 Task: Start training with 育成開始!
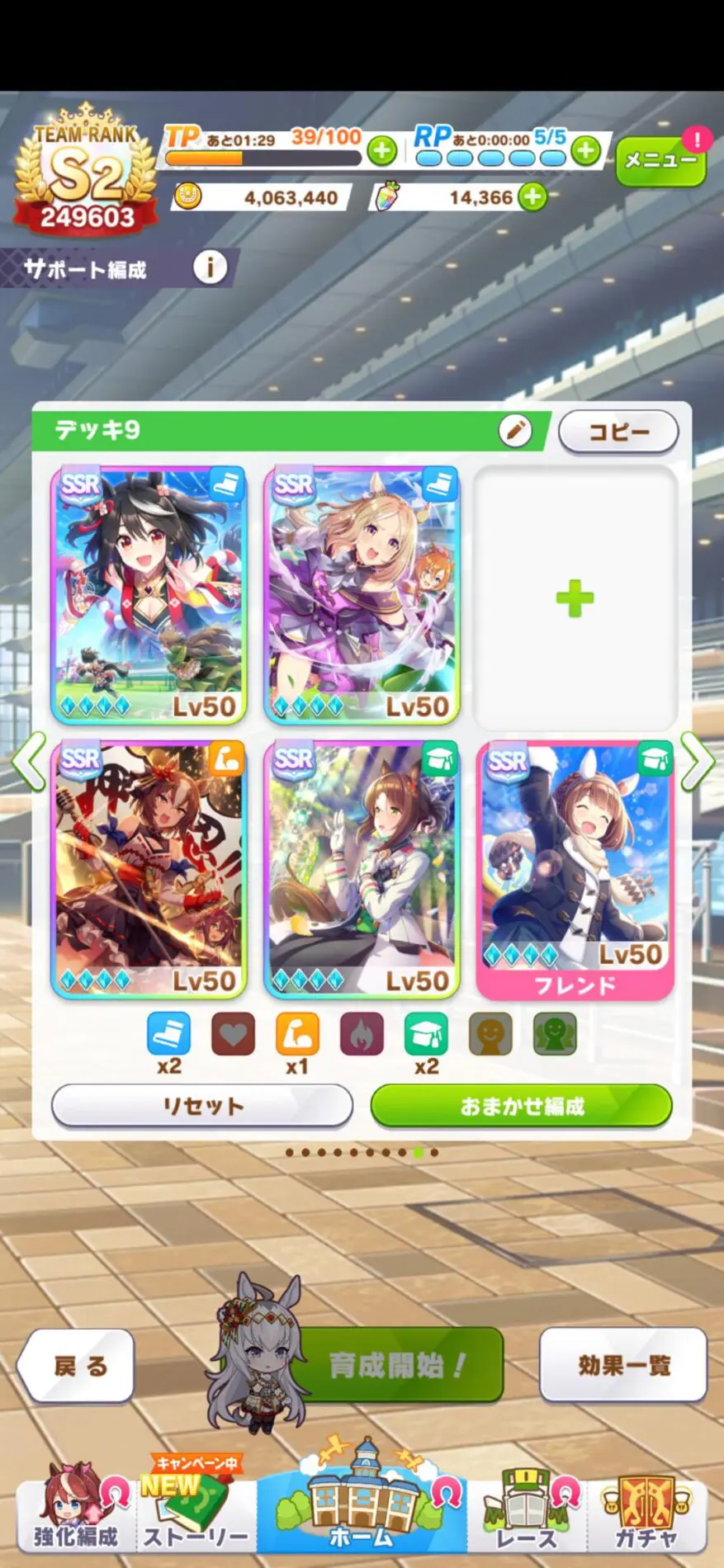396,1366
